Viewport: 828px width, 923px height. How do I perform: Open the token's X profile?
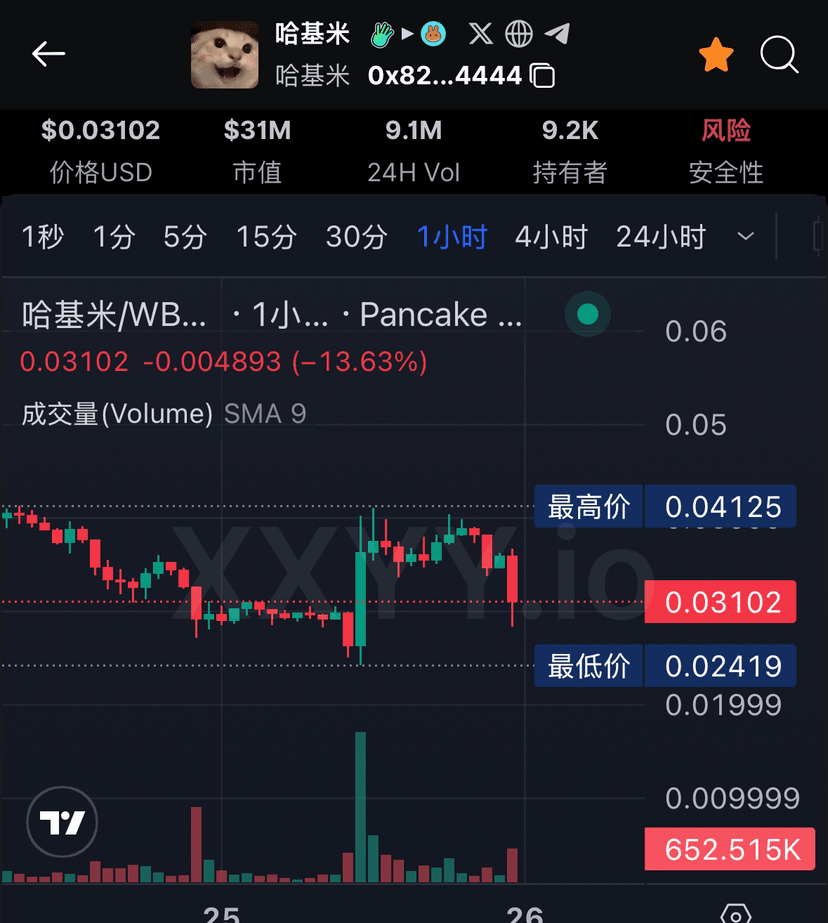tap(481, 34)
